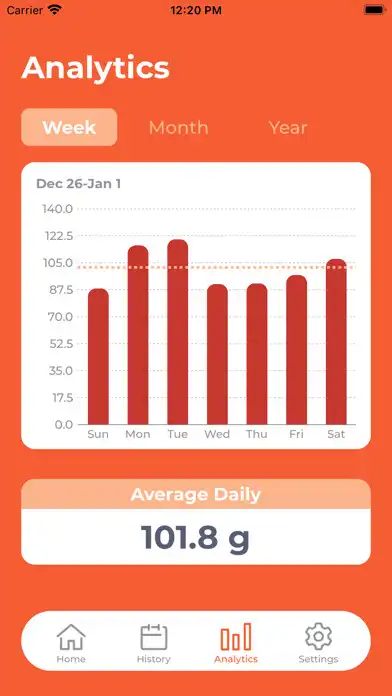Tap the Analytics tab in bottom bar
This screenshot has width=392, height=696.
[236, 643]
